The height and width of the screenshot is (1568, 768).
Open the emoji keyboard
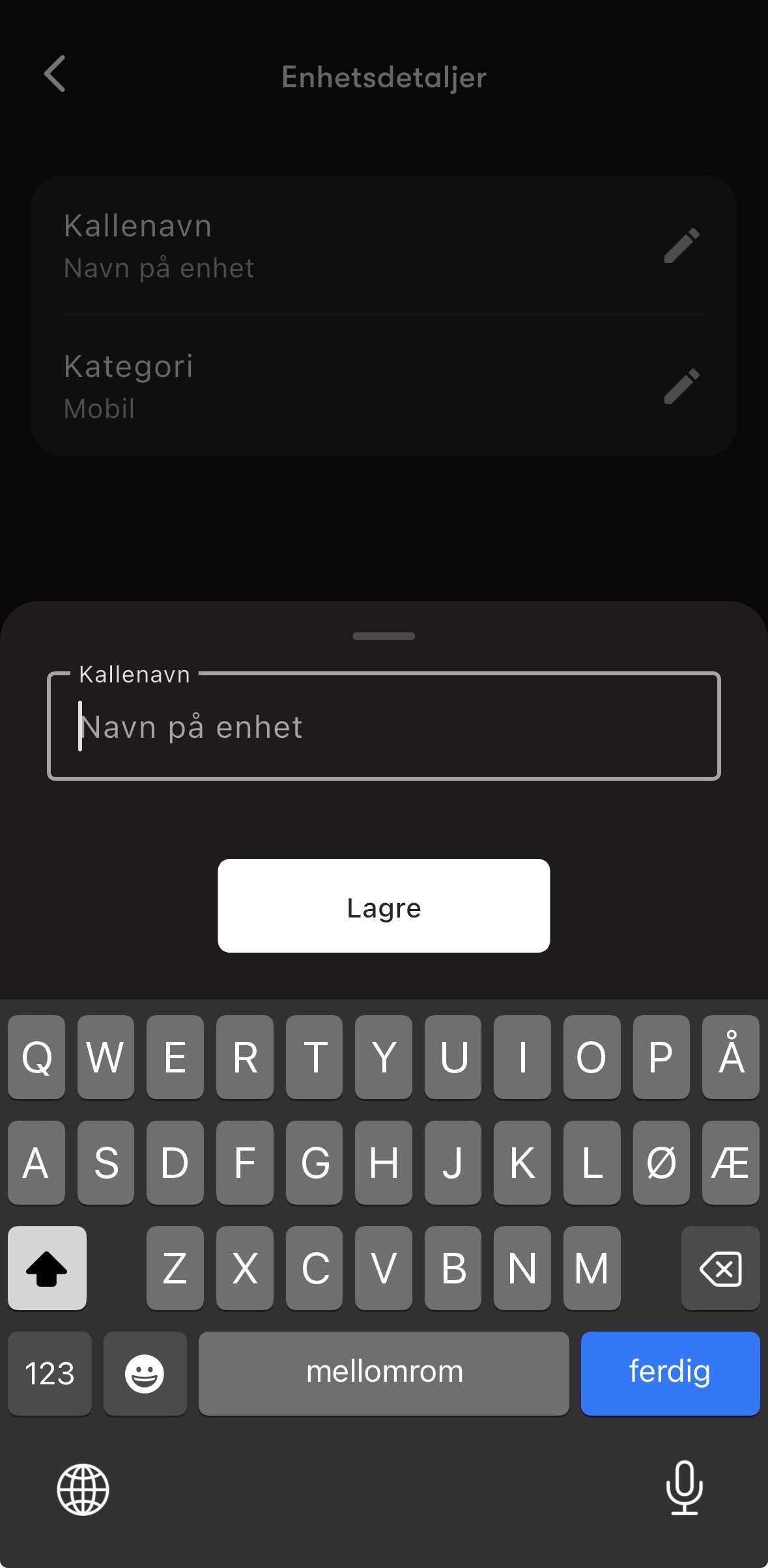145,1373
